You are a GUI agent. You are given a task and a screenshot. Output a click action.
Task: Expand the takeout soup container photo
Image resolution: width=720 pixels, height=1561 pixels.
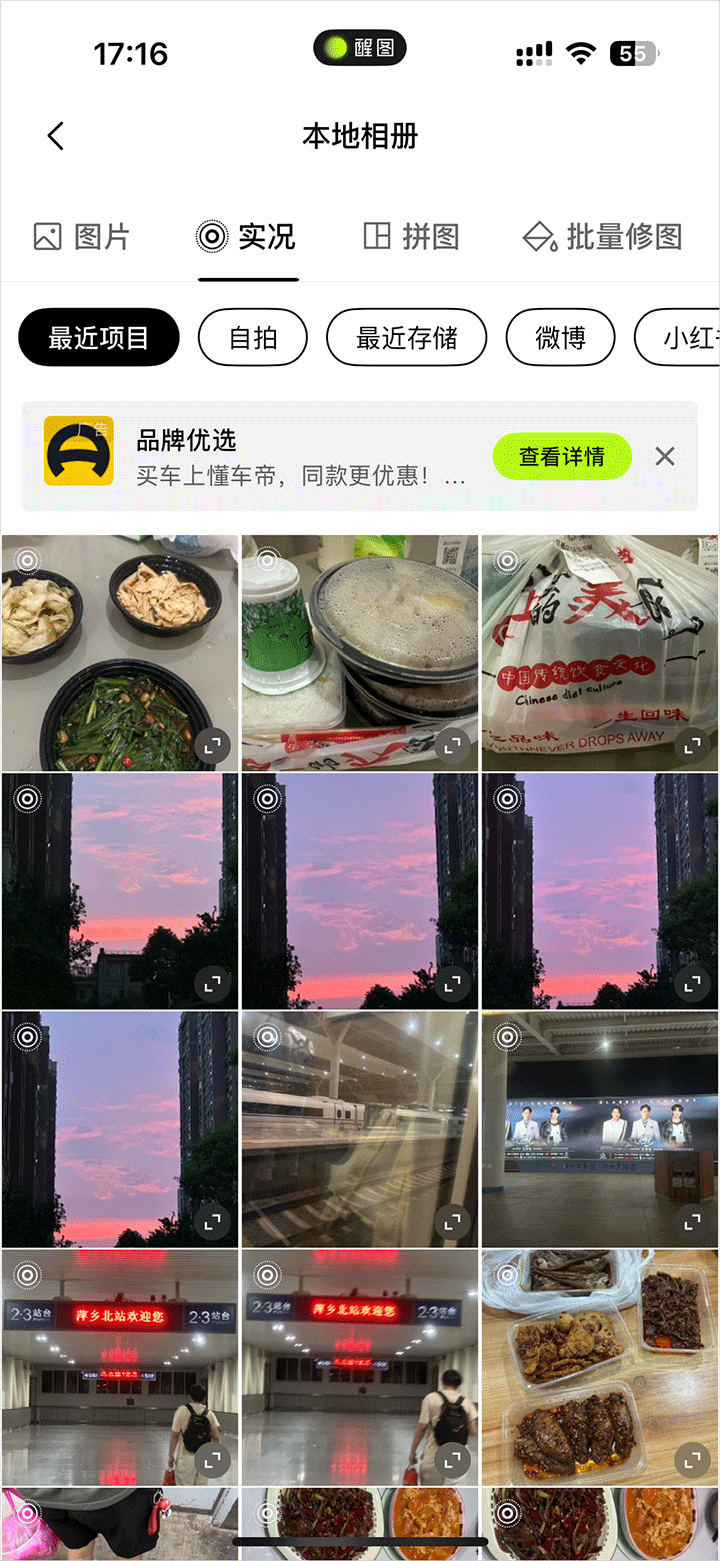coord(453,745)
